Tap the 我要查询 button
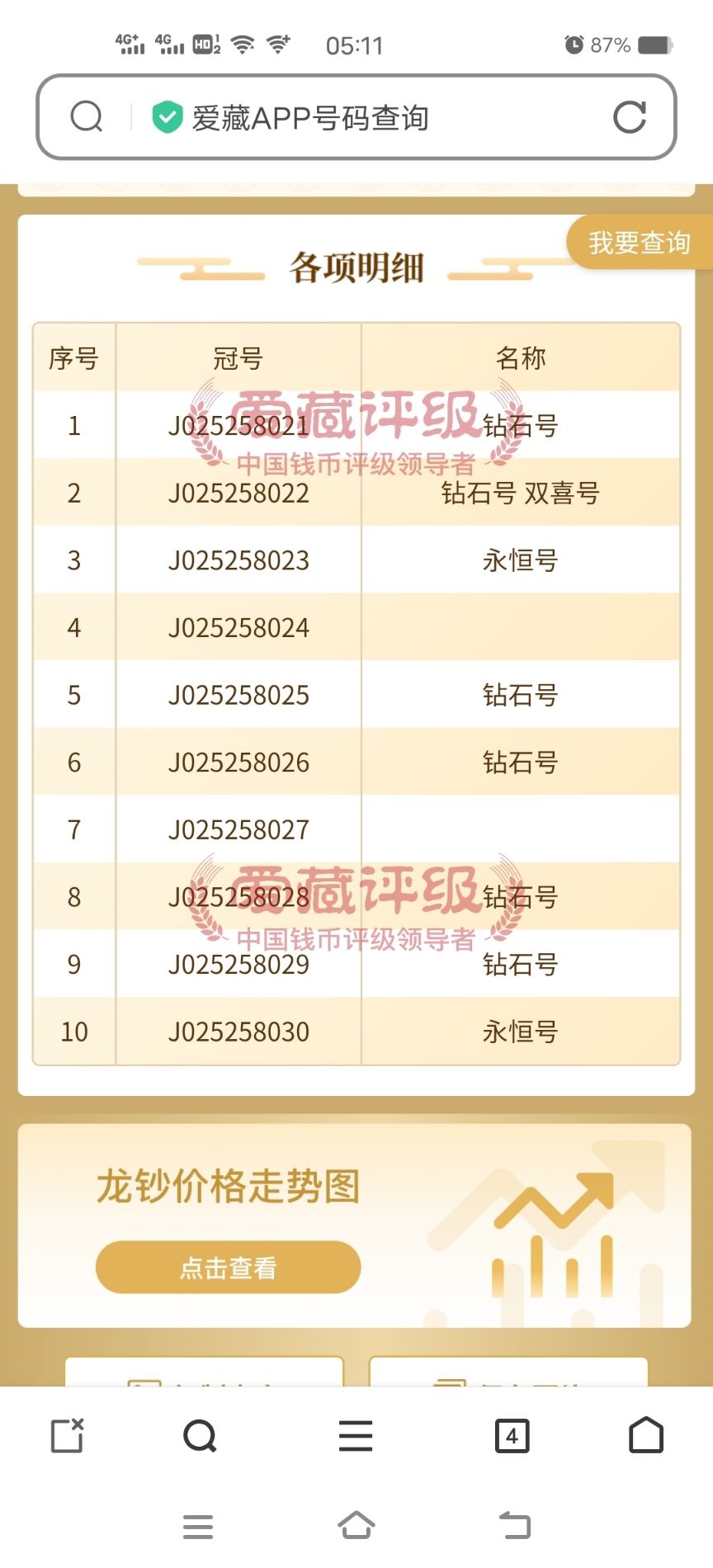713x1568 pixels. pos(640,243)
